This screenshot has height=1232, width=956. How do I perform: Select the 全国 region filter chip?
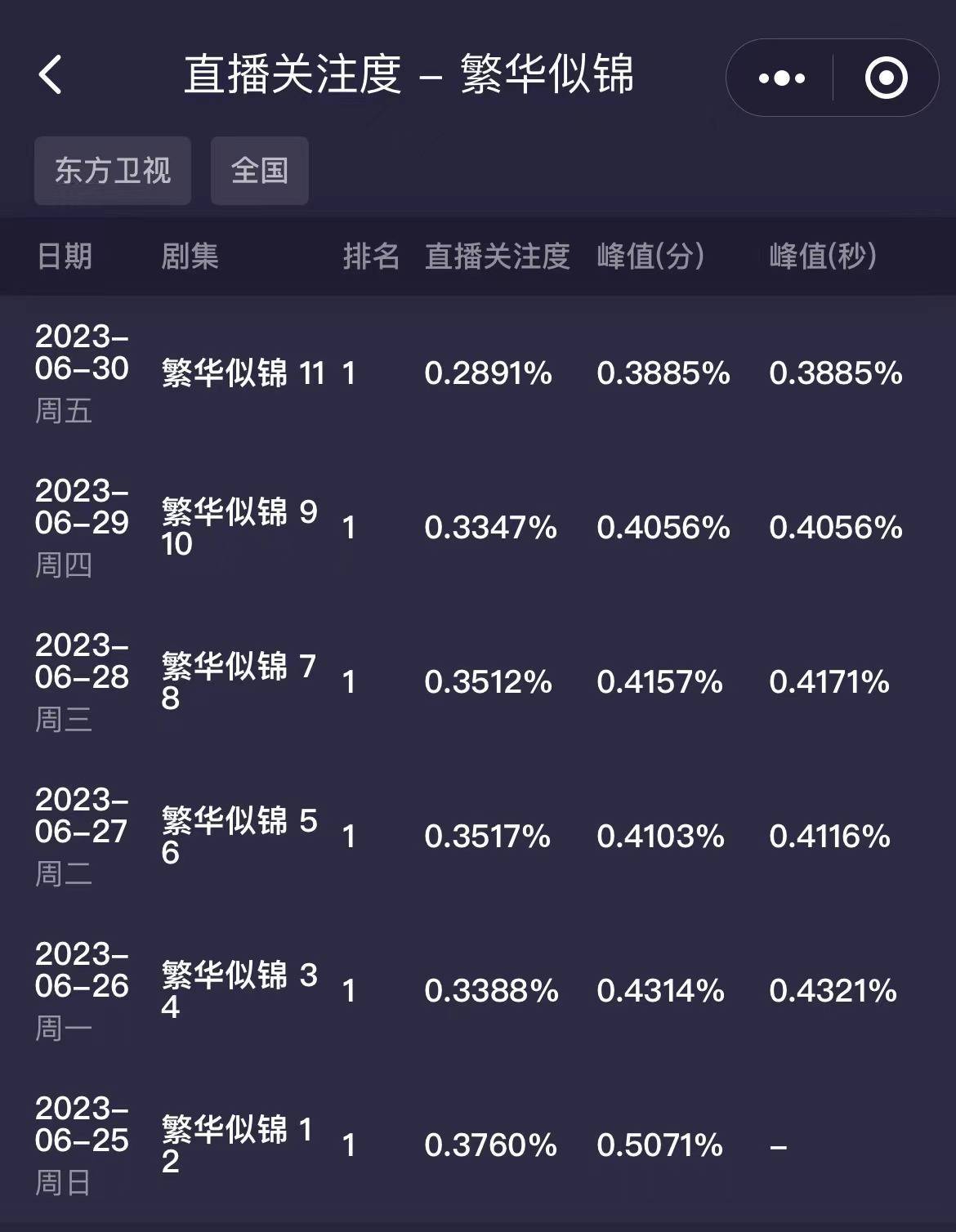click(x=258, y=170)
